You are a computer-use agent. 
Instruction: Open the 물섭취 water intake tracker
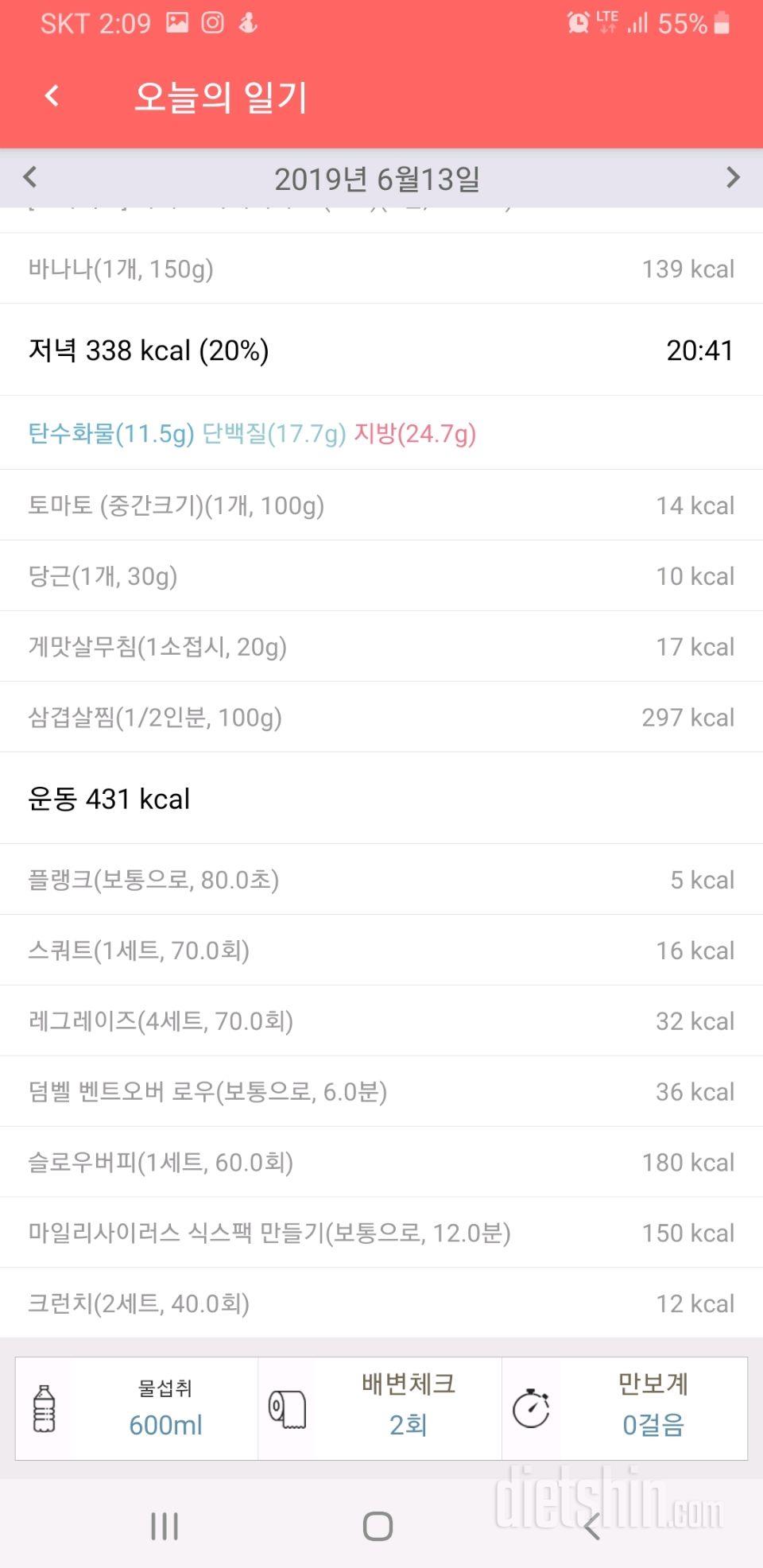pyautogui.click(x=137, y=1408)
